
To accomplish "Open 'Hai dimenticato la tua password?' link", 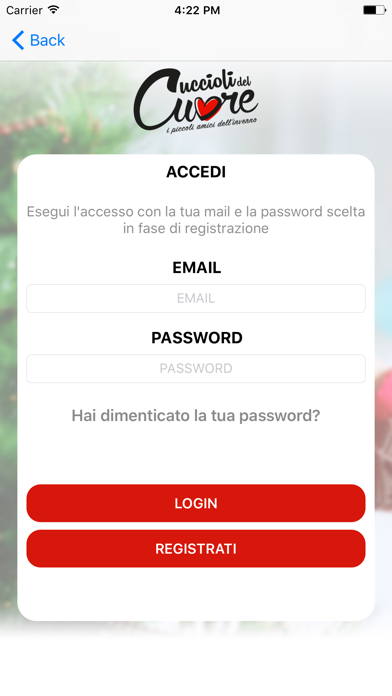I will tap(196, 416).
